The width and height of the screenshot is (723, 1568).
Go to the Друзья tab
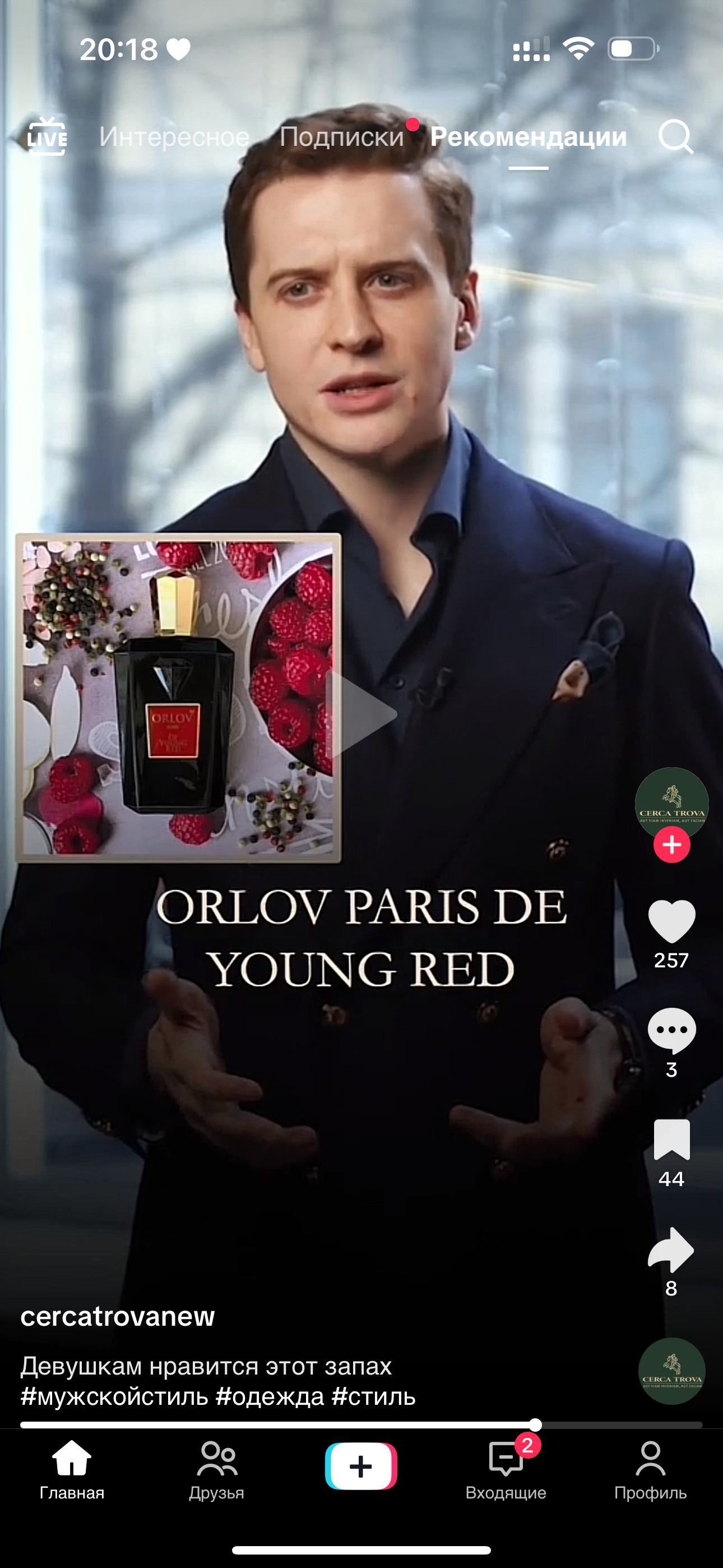[217, 1470]
